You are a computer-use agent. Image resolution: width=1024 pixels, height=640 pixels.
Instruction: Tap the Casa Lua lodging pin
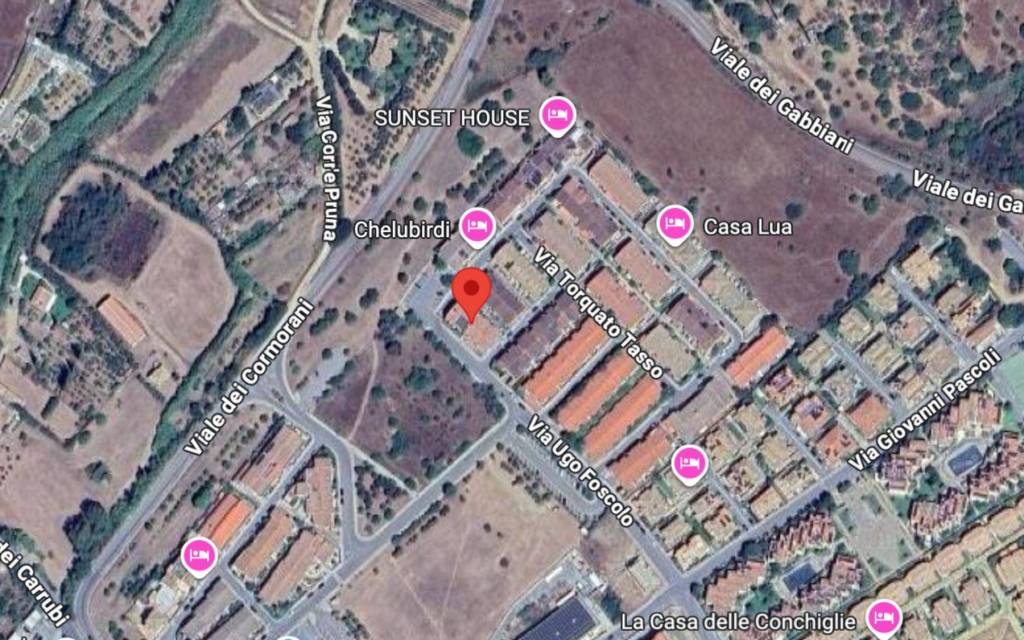[x=676, y=224]
